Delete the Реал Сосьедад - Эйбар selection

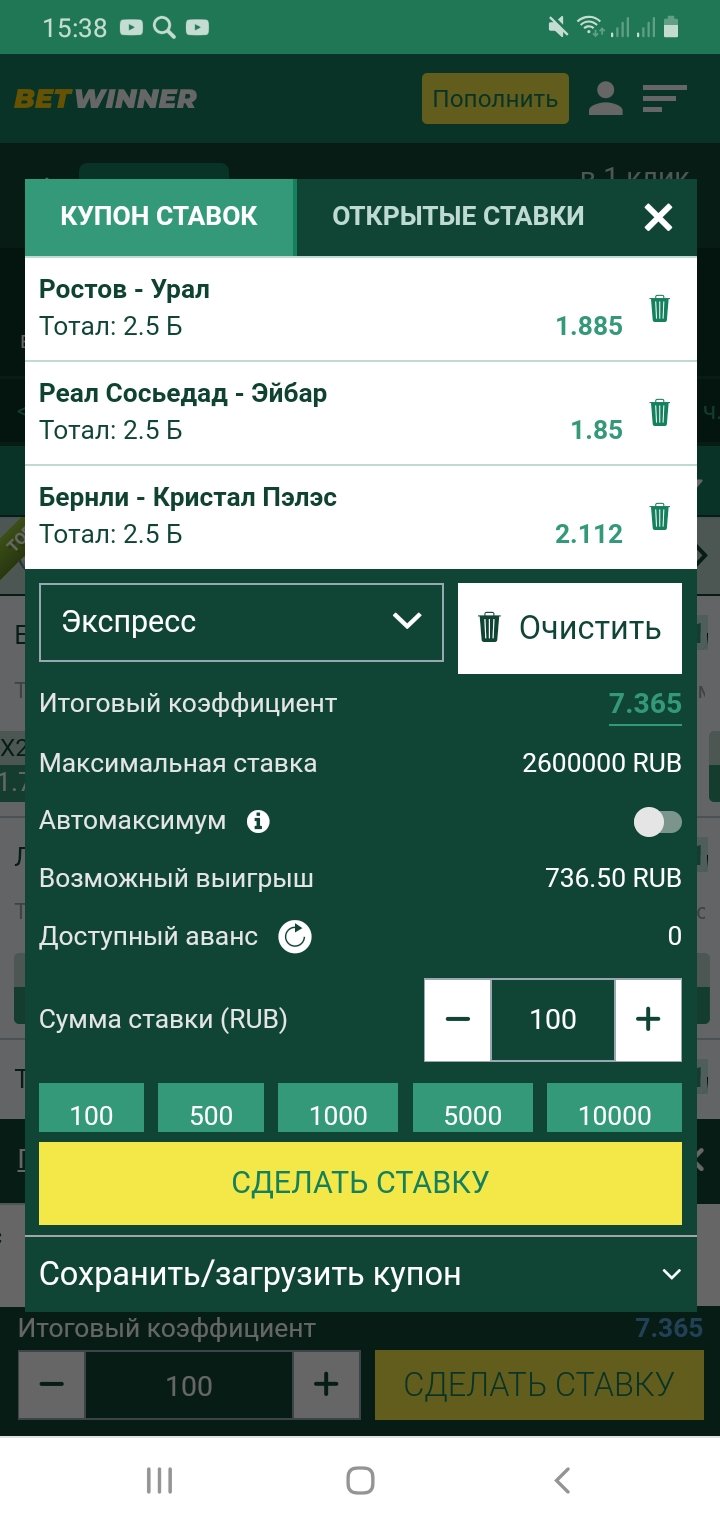click(659, 412)
